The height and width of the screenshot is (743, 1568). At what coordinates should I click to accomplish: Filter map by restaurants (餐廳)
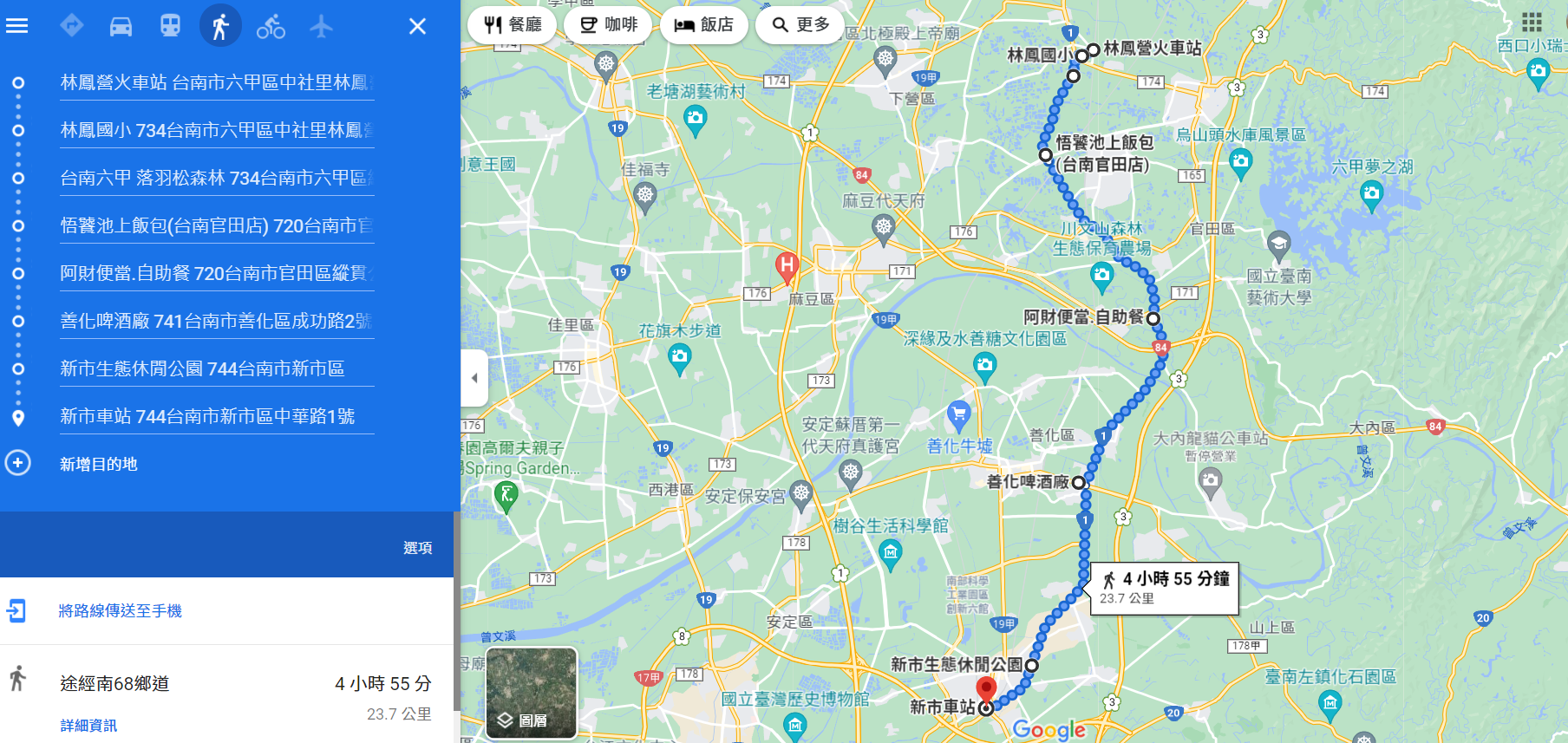513,24
